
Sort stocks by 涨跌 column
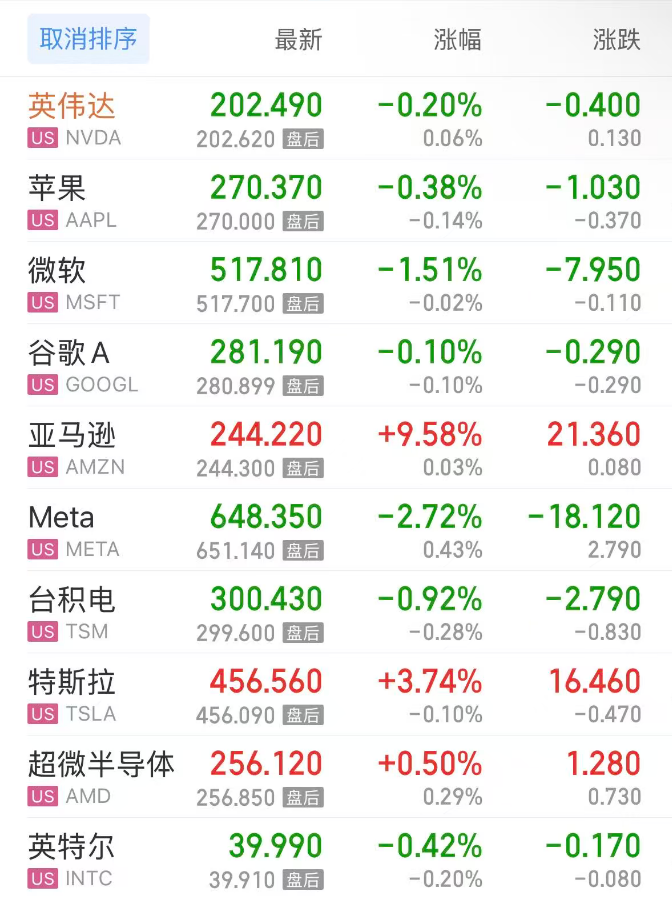616,40
